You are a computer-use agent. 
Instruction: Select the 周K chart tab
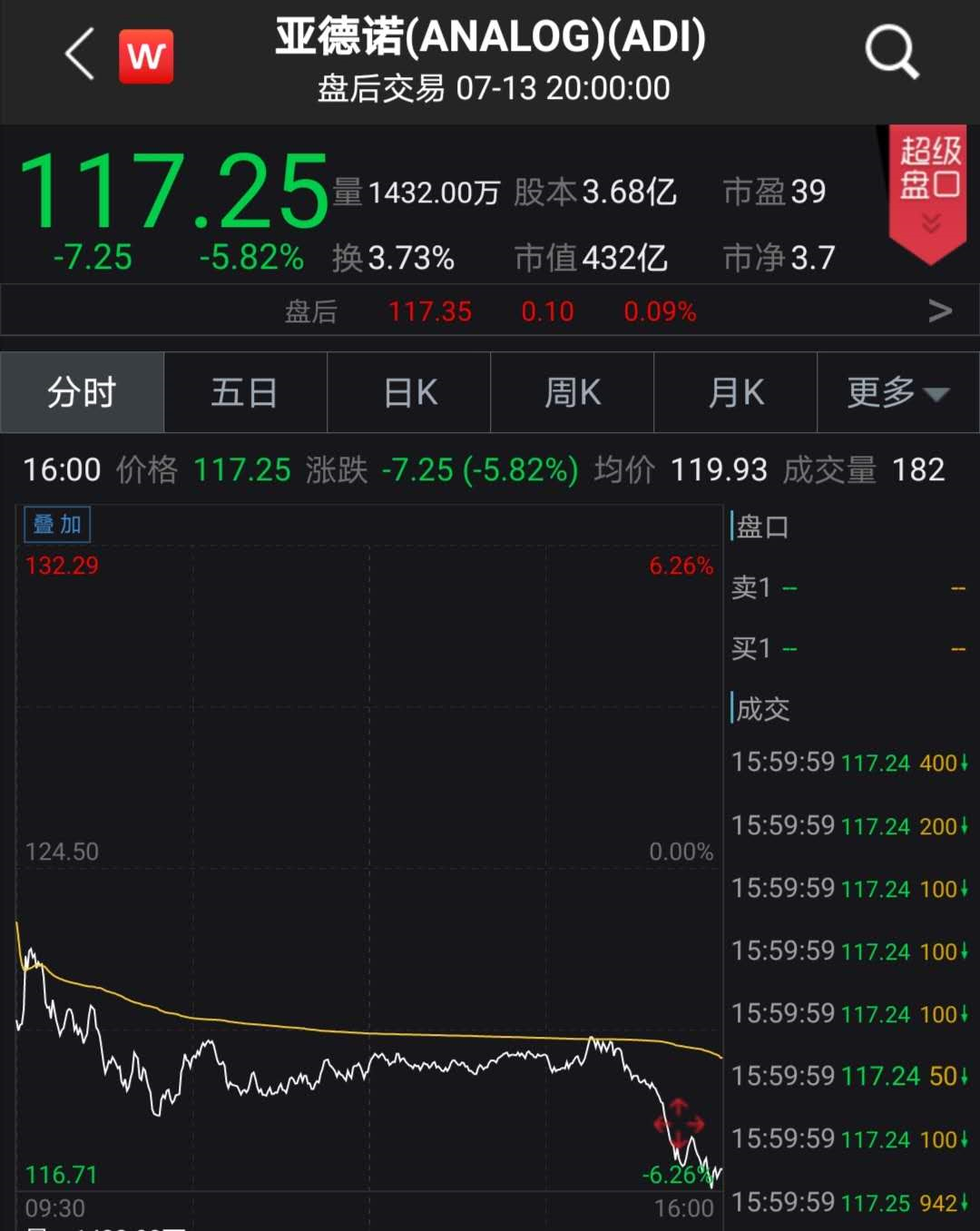coord(573,392)
